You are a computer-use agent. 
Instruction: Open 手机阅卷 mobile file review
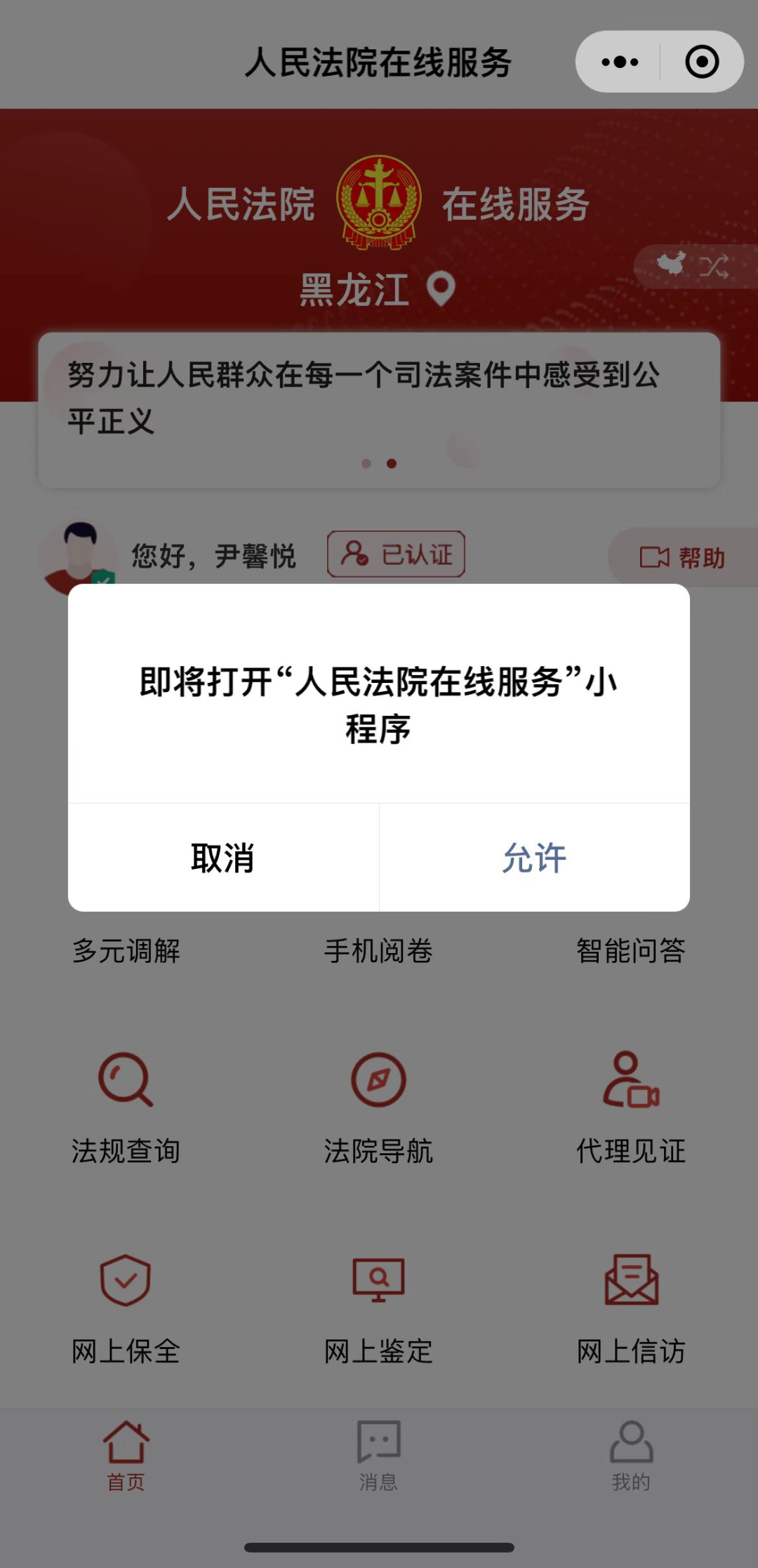(x=378, y=950)
